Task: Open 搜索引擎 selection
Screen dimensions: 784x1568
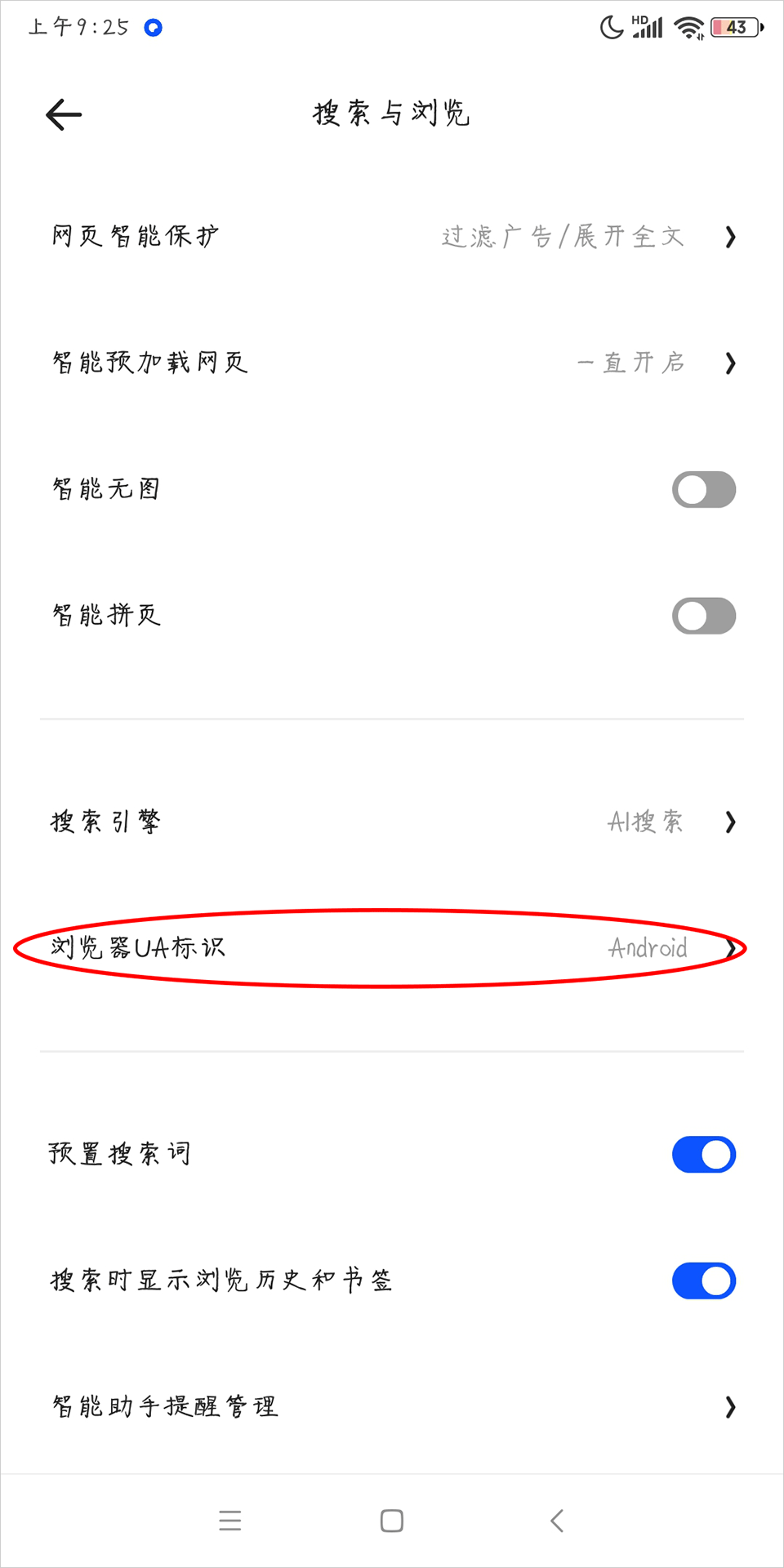Action: point(392,822)
